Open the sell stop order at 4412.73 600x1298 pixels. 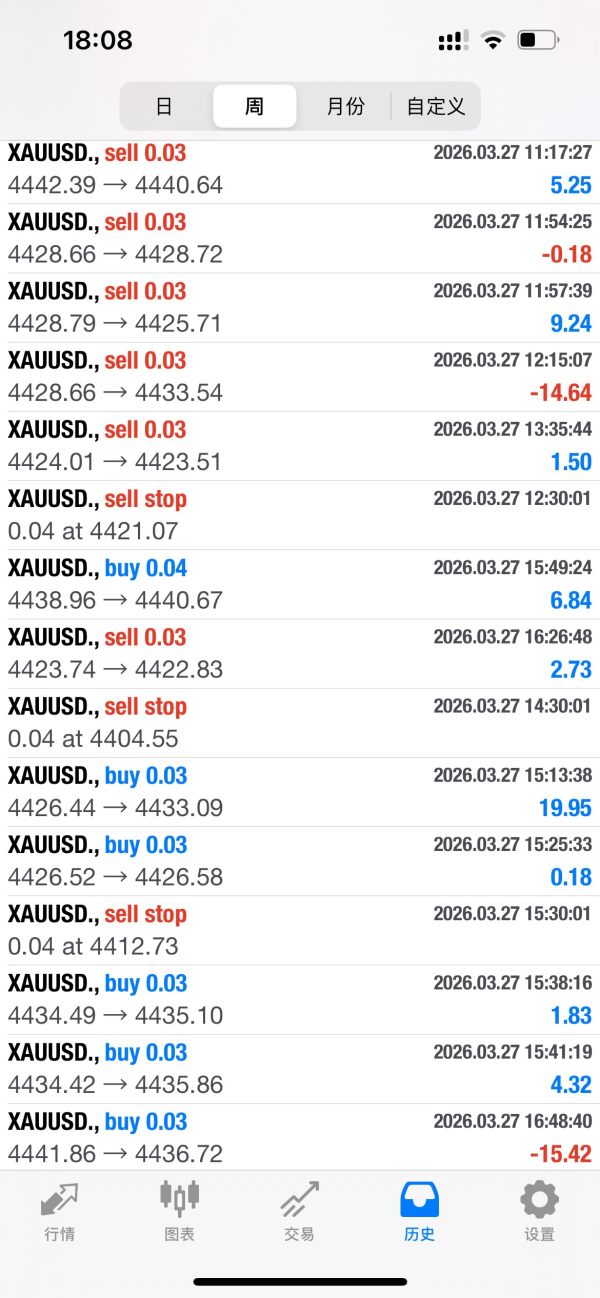click(x=300, y=930)
